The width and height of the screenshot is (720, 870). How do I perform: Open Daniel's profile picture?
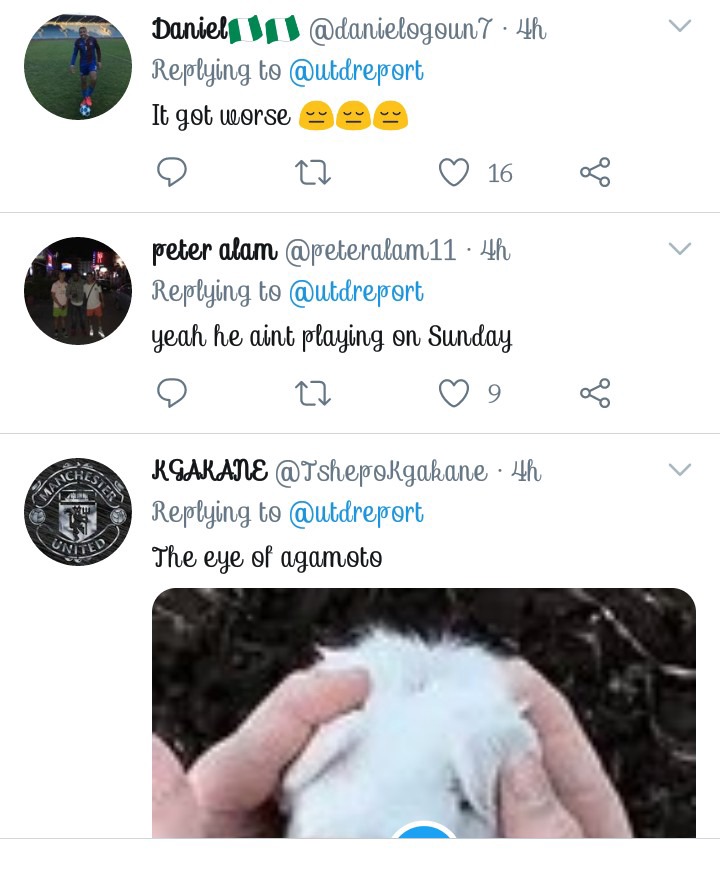click(78, 68)
